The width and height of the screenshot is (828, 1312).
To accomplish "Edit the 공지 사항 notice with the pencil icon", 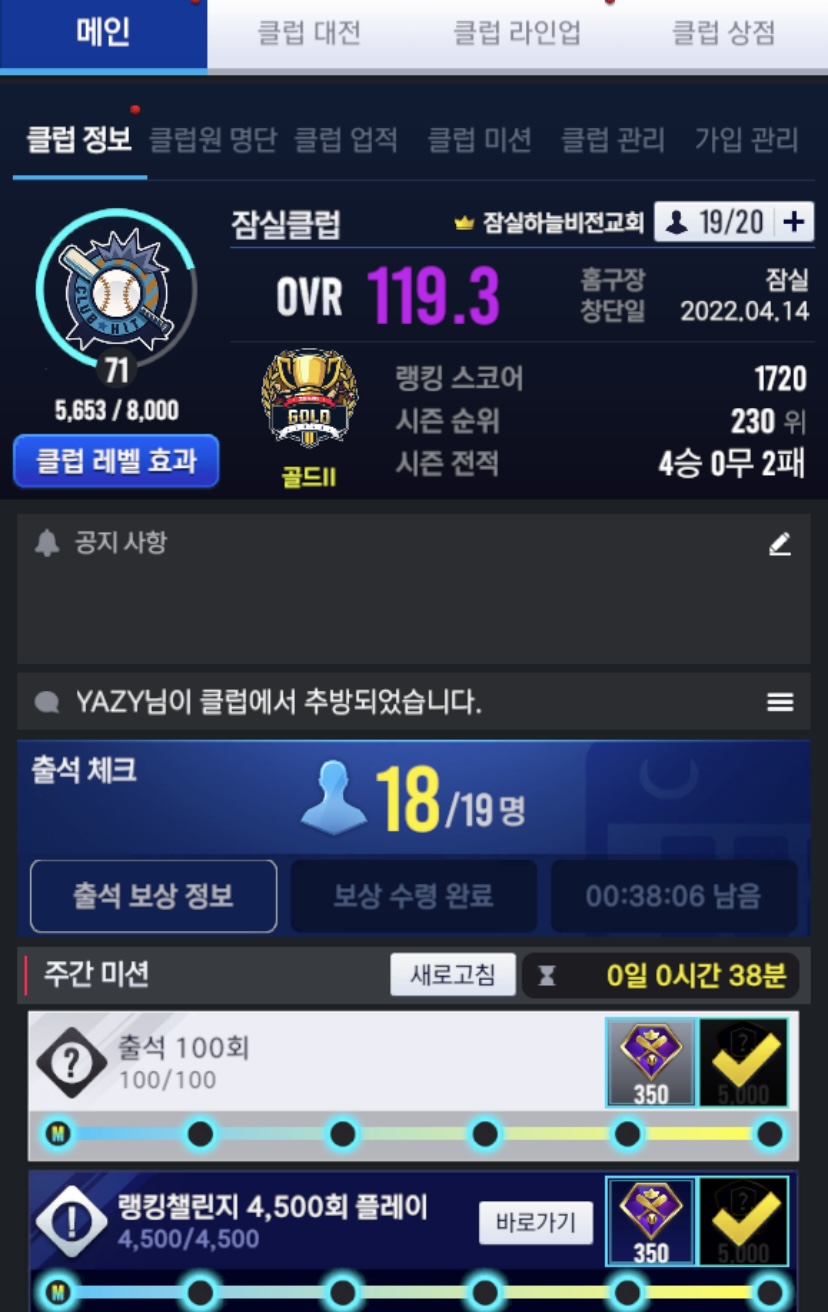I will [780, 544].
